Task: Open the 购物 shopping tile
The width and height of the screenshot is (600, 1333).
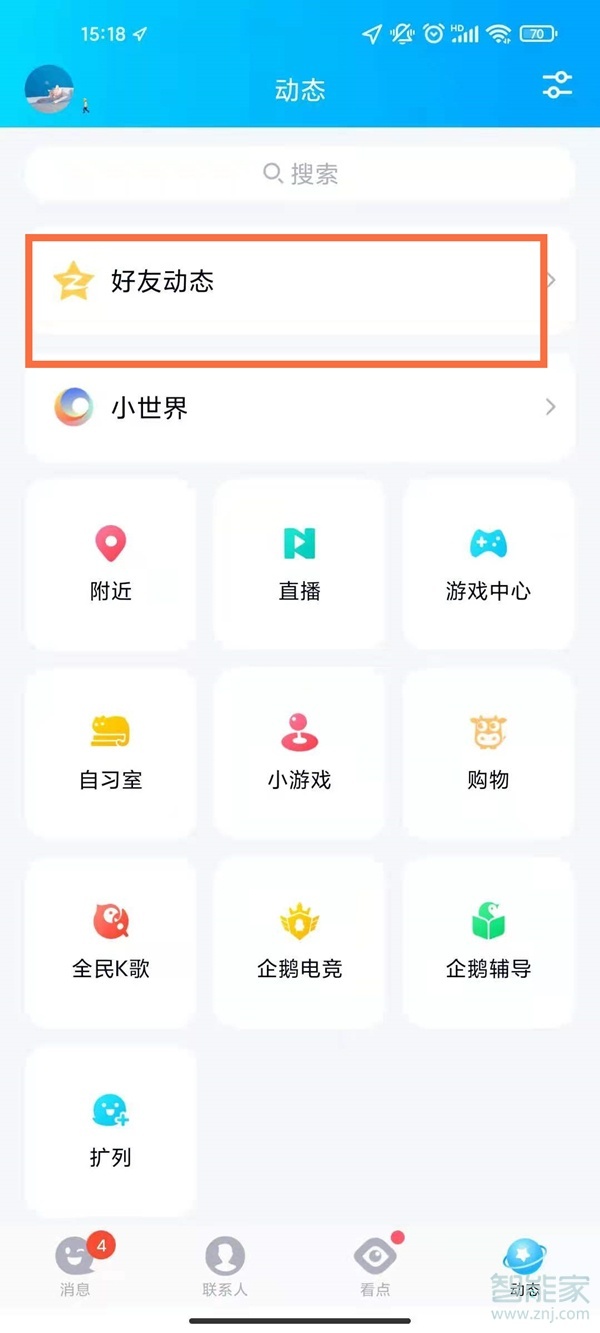Action: (x=488, y=753)
